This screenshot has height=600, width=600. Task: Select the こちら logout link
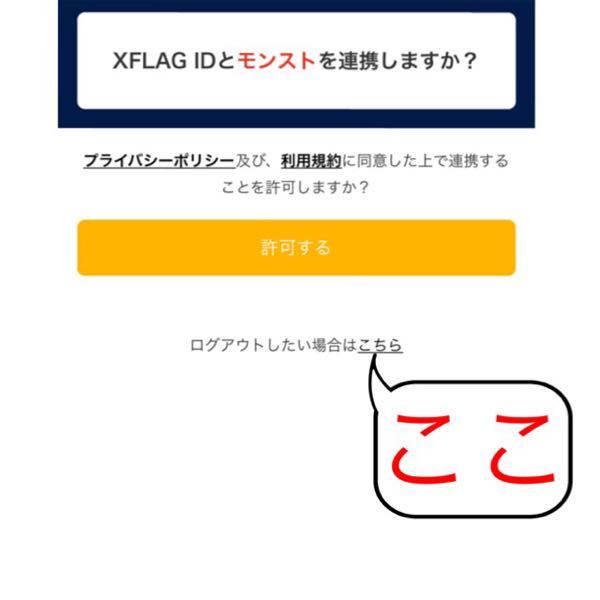(381, 346)
